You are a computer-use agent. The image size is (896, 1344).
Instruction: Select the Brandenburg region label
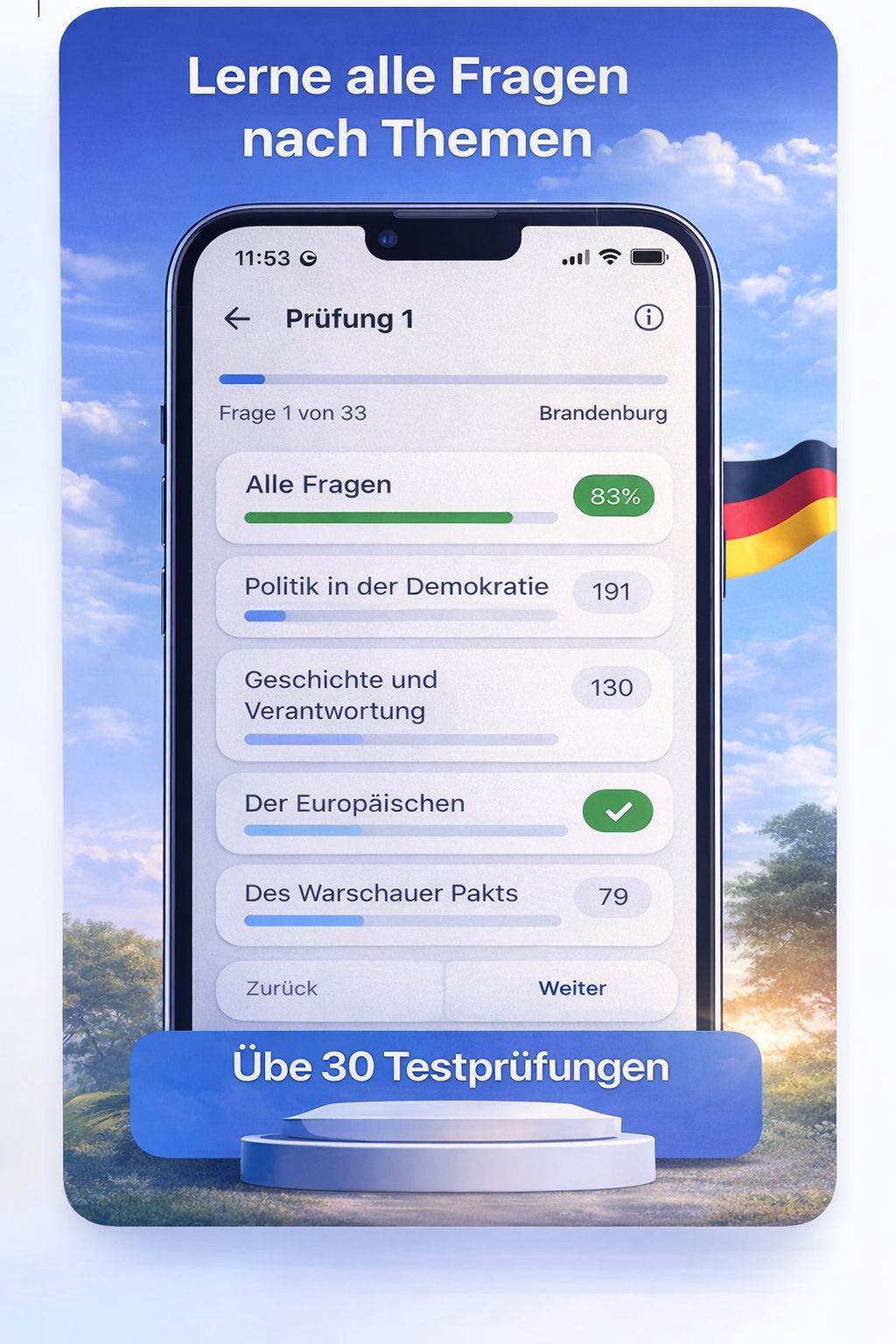pos(603,413)
